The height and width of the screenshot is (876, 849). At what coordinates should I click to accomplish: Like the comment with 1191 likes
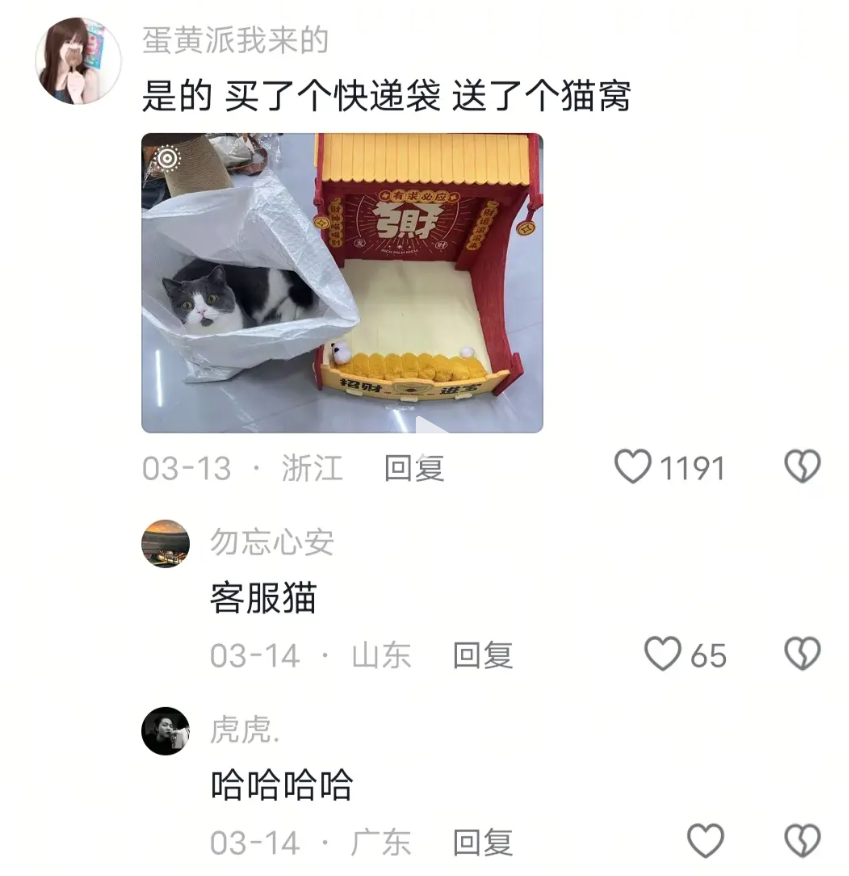click(x=633, y=467)
